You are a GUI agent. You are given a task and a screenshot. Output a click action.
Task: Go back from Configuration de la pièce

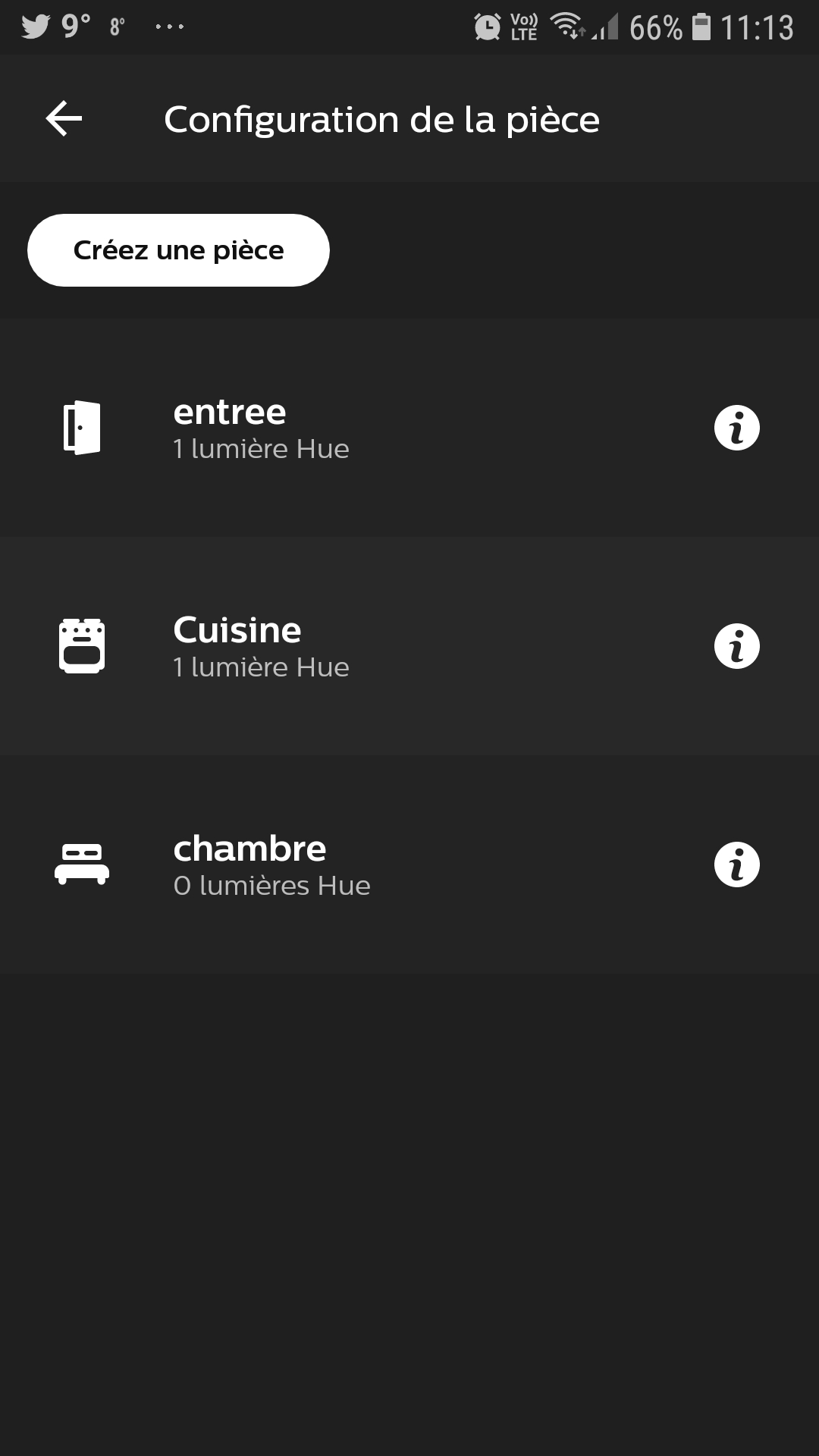(x=64, y=119)
